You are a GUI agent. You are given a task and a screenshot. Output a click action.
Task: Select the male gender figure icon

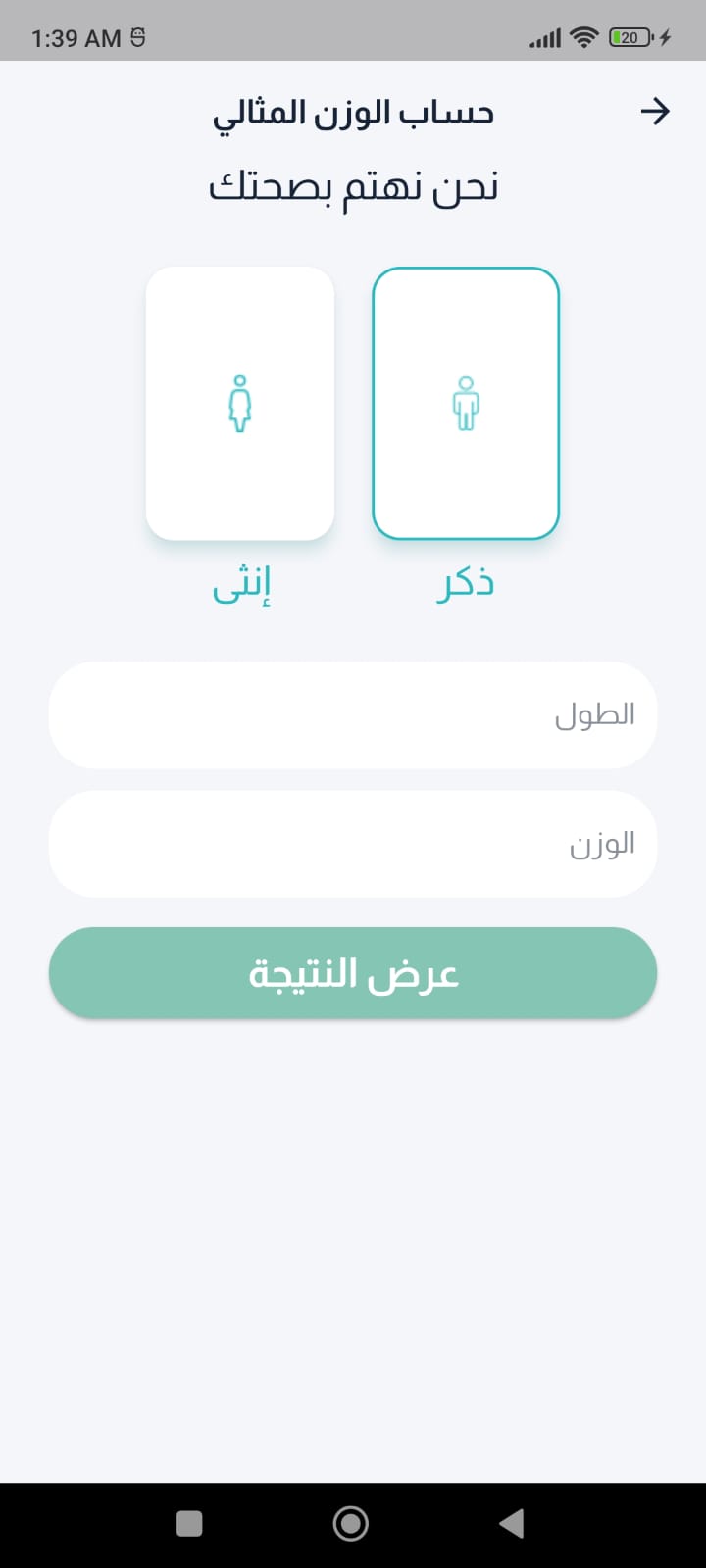tap(465, 404)
